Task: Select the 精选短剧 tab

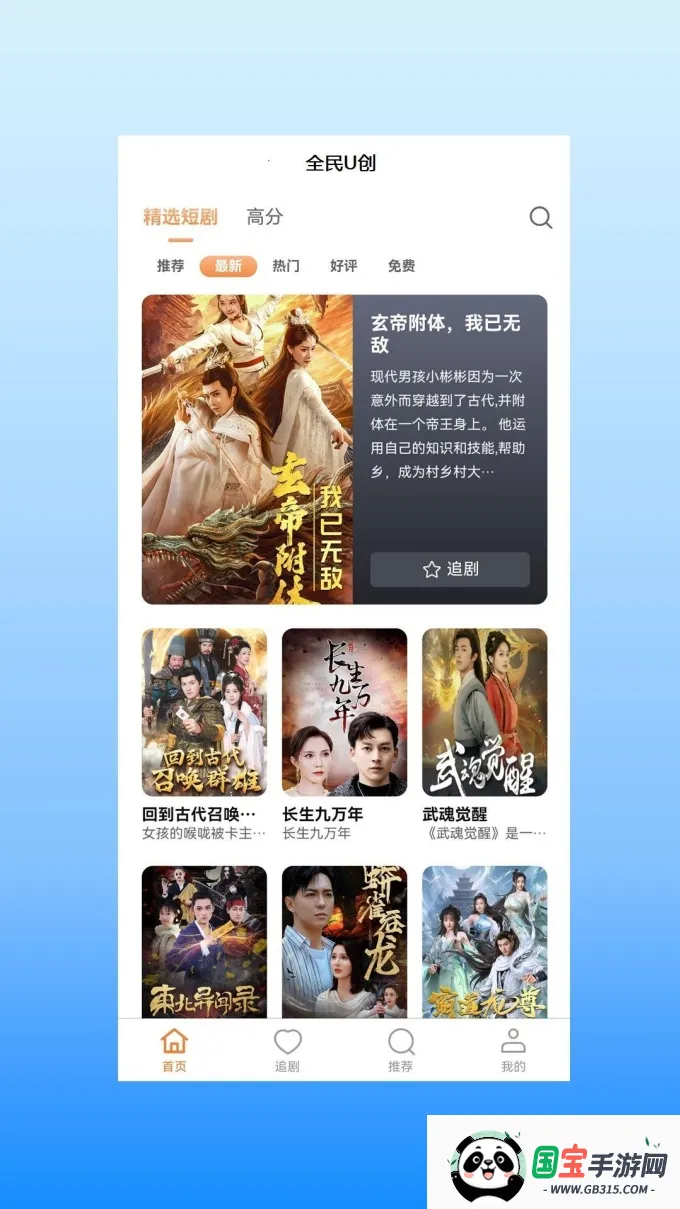Action: [x=180, y=217]
